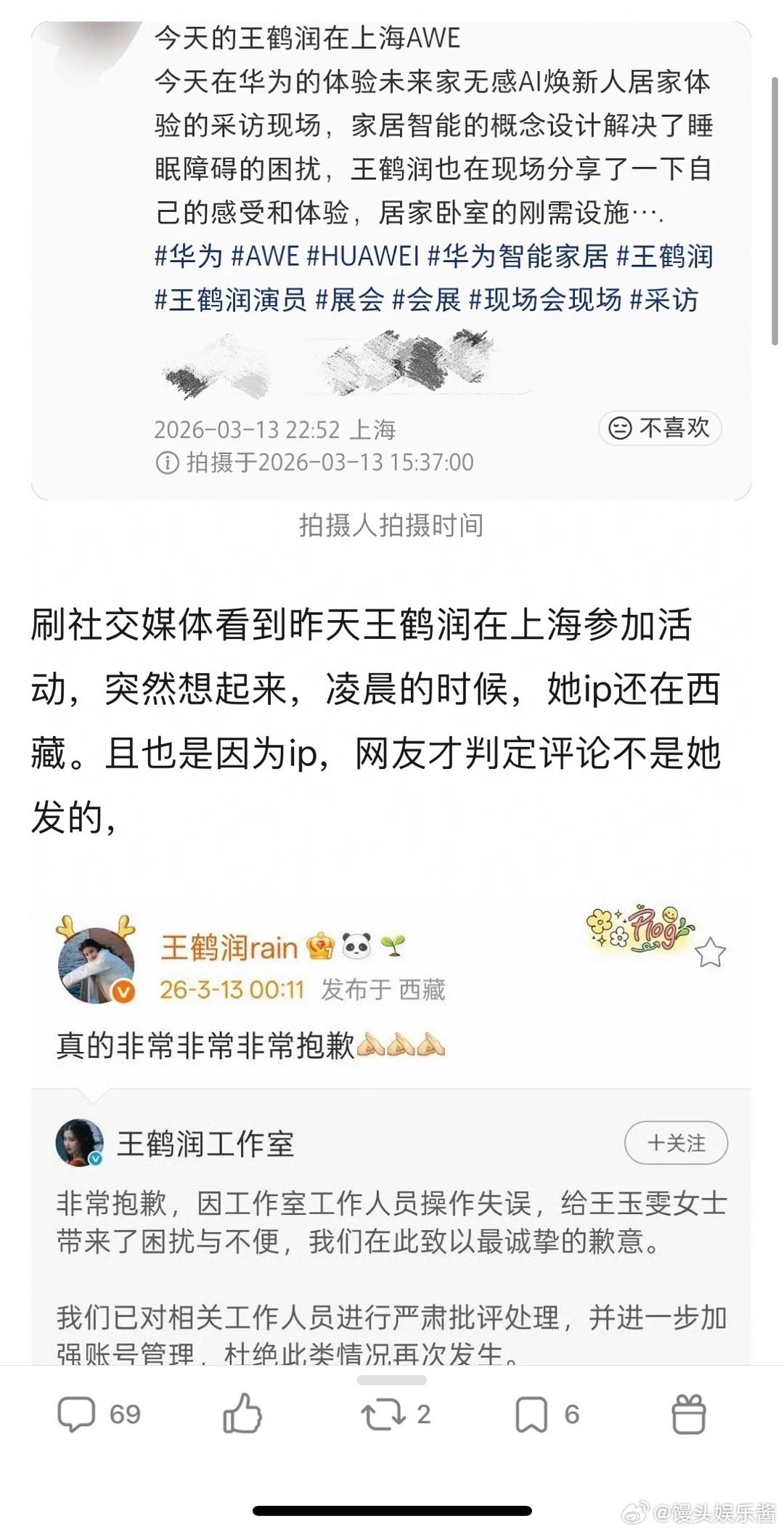Click the panda badge next to 王鹤润rain
784x1532 pixels.
pyautogui.click(x=355, y=948)
